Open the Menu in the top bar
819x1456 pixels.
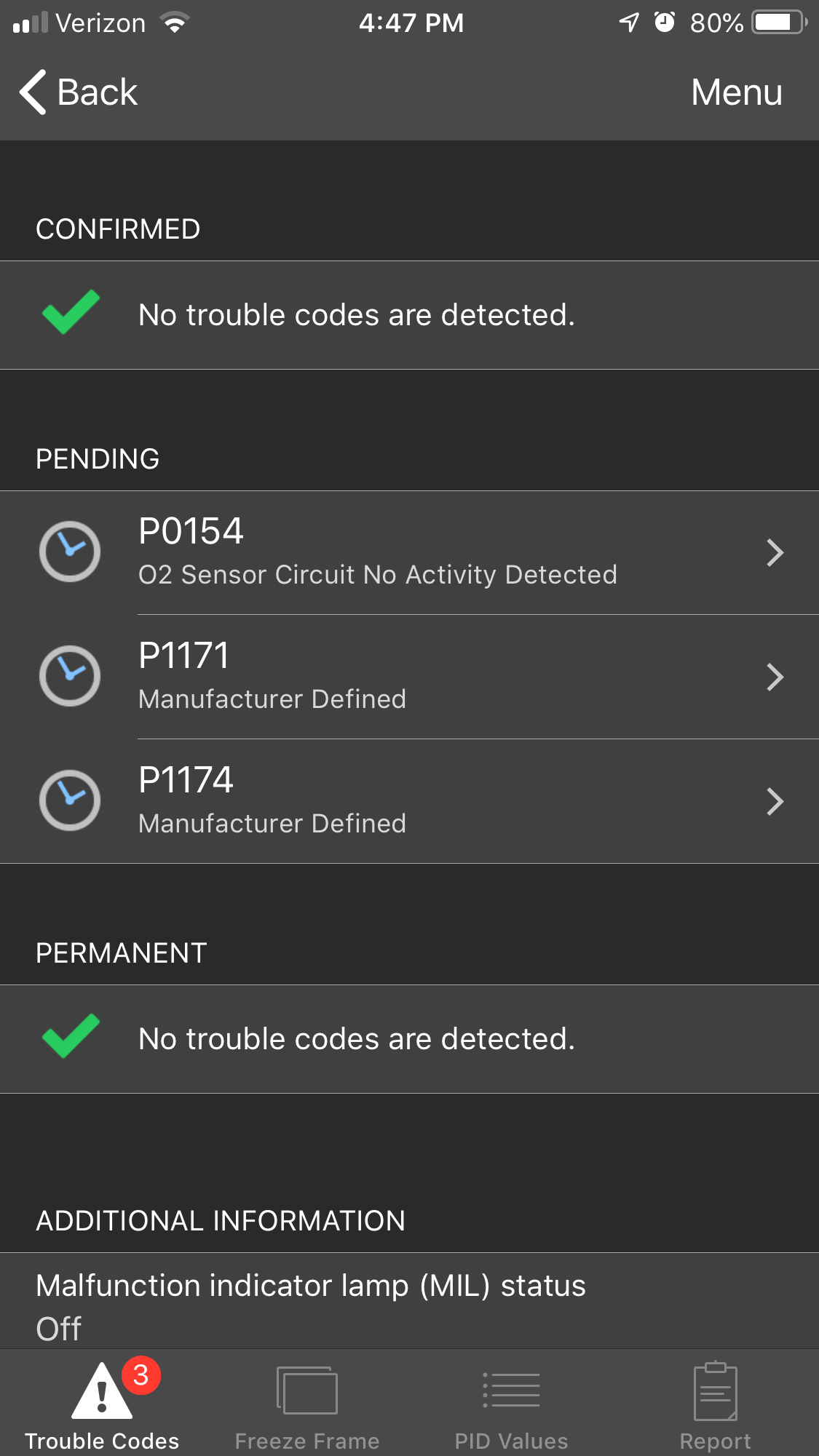[736, 92]
